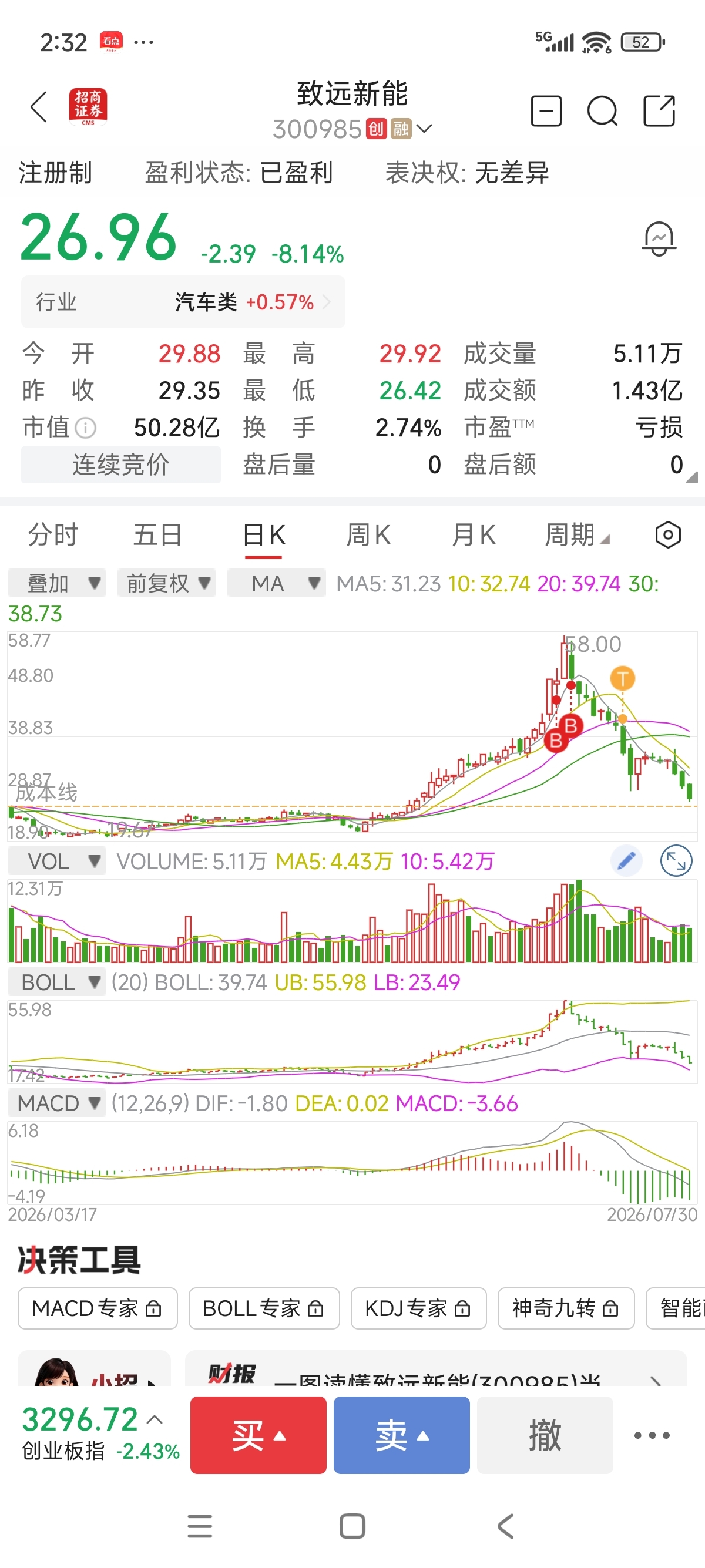Switch to the 五日 chart tab
This screenshot has height=1568, width=705.
[157, 535]
